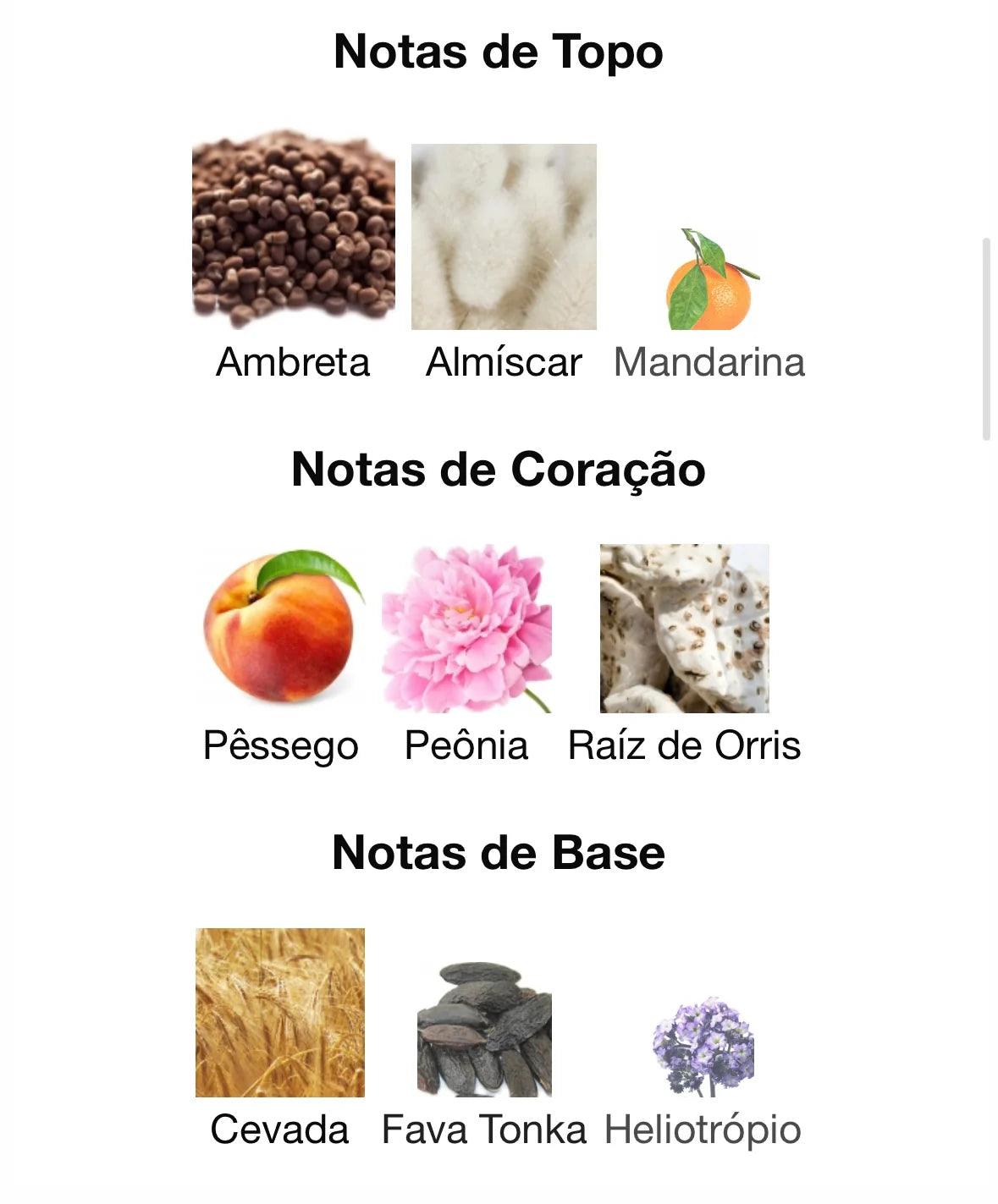View the Cevada note
The height and width of the screenshot is (1204, 998).
coord(280,1013)
